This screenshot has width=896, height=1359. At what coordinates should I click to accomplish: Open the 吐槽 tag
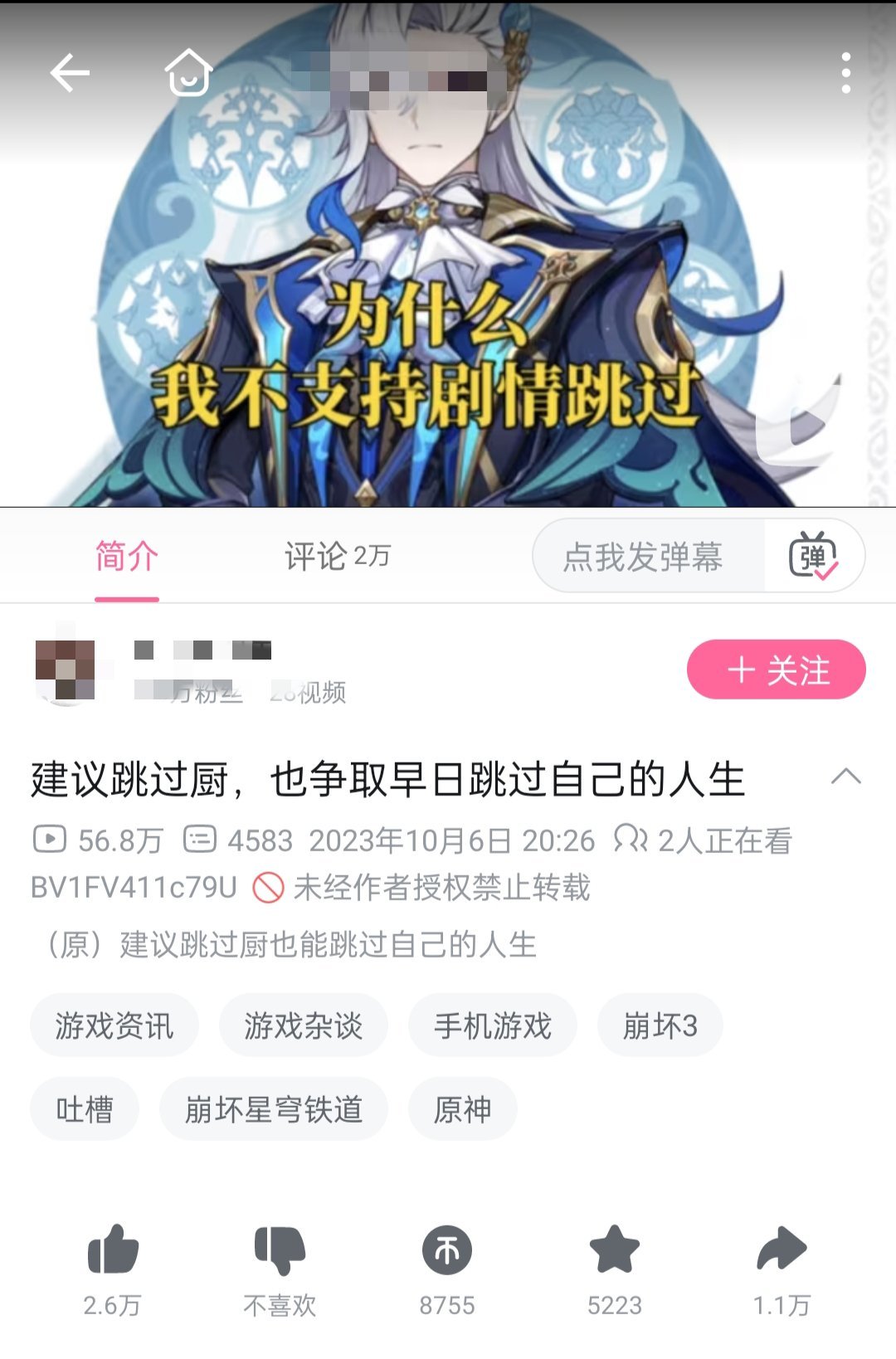(84, 1109)
